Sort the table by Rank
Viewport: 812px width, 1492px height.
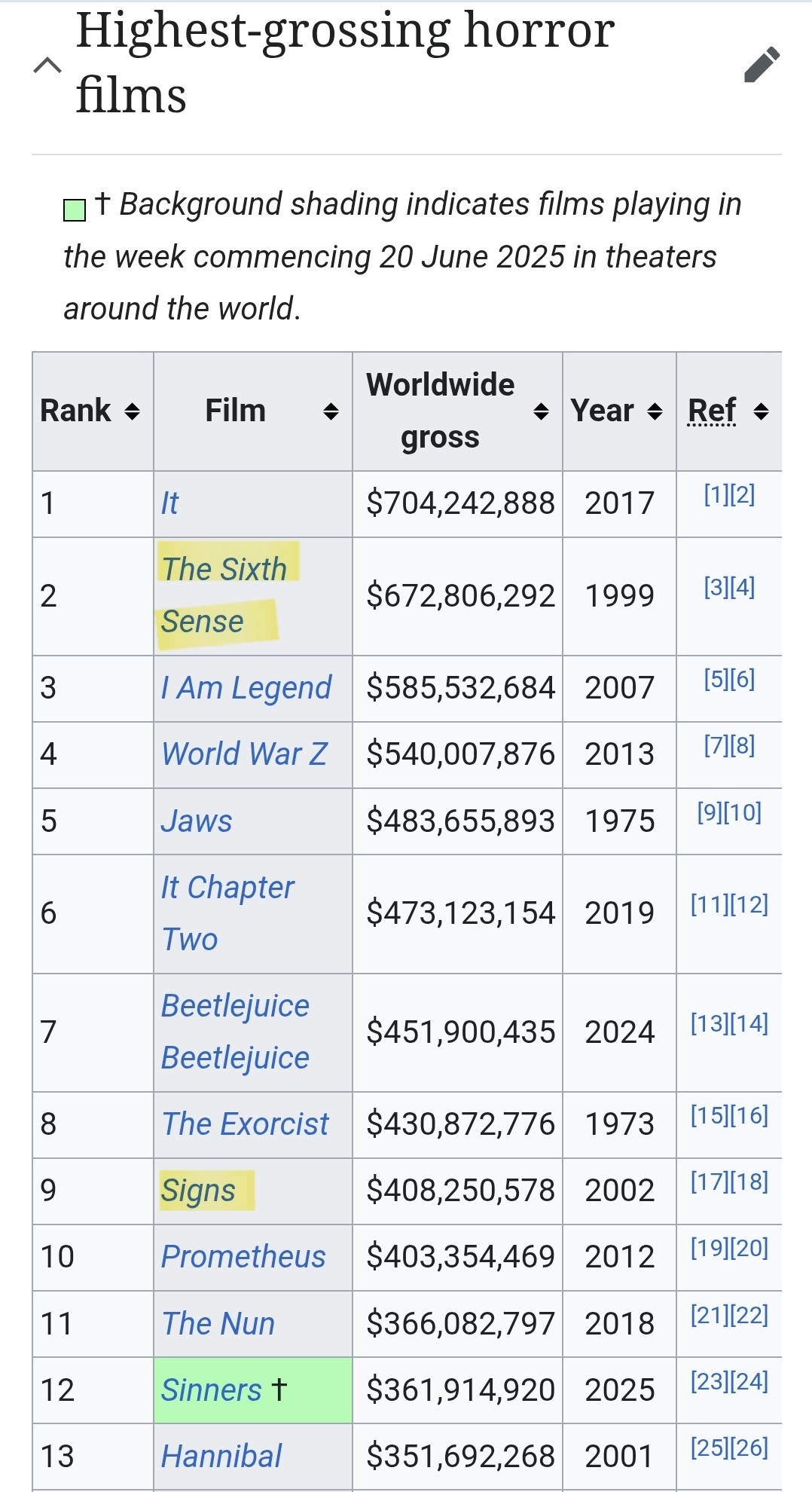click(x=132, y=411)
